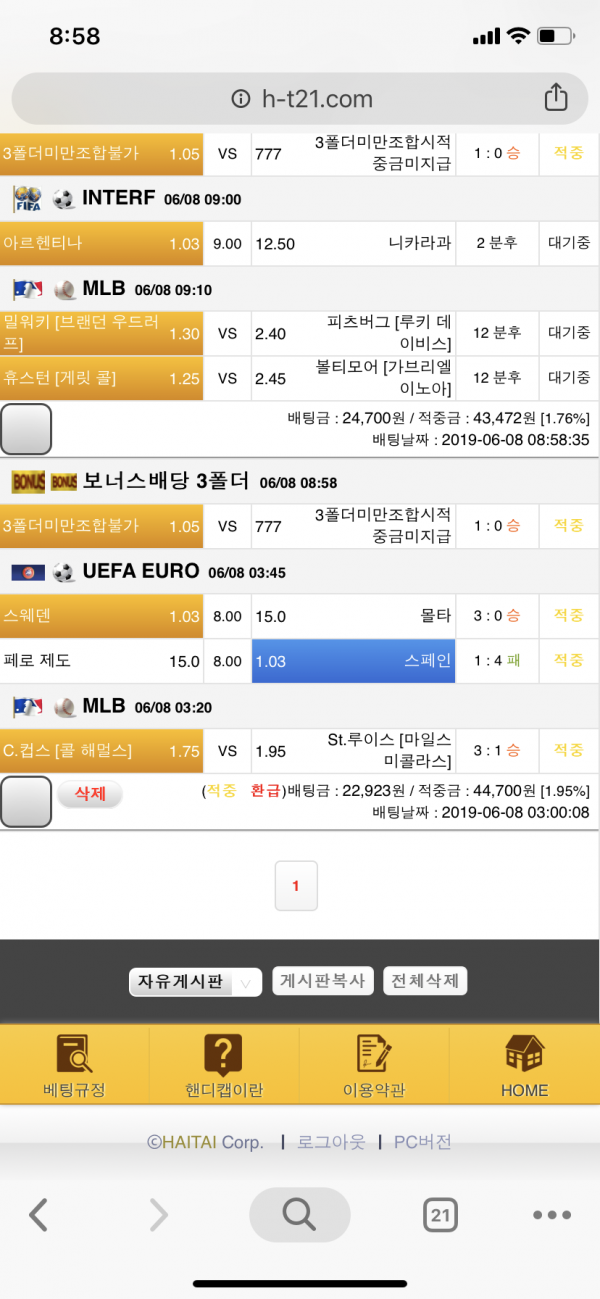Open the 핸디캡이란 help page
600x1299 pixels.
click(224, 1067)
